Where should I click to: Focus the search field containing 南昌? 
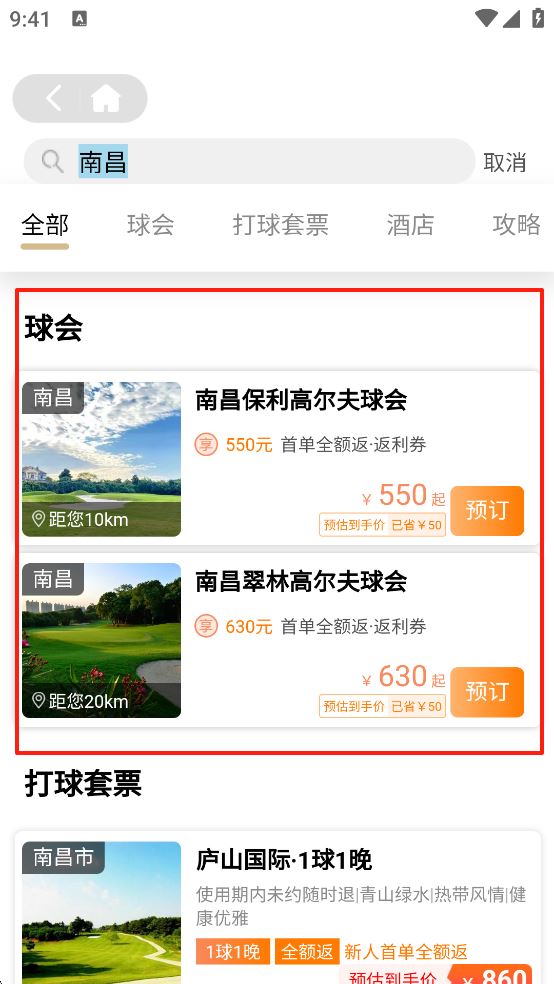249,161
